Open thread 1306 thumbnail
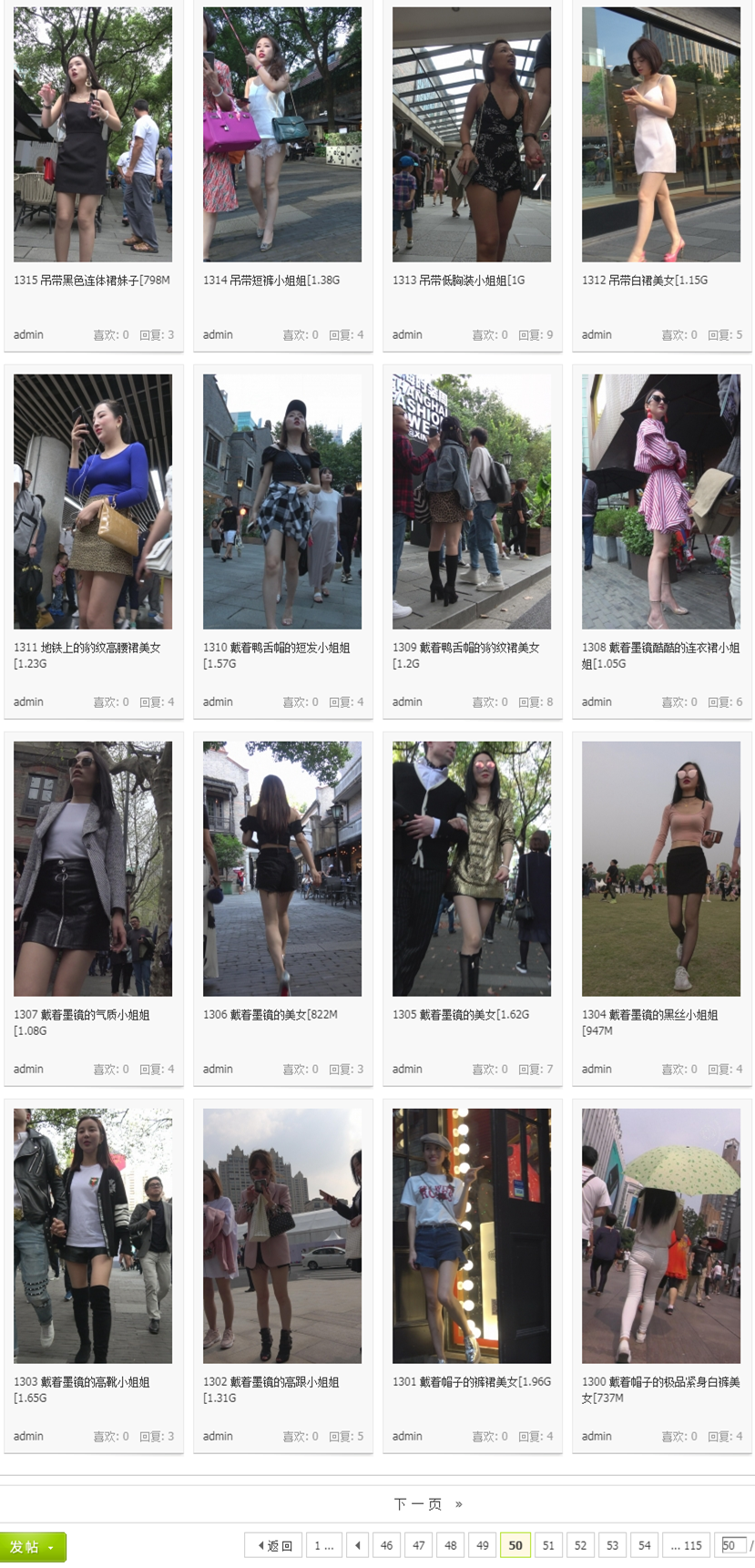 click(x=282, y=868)
